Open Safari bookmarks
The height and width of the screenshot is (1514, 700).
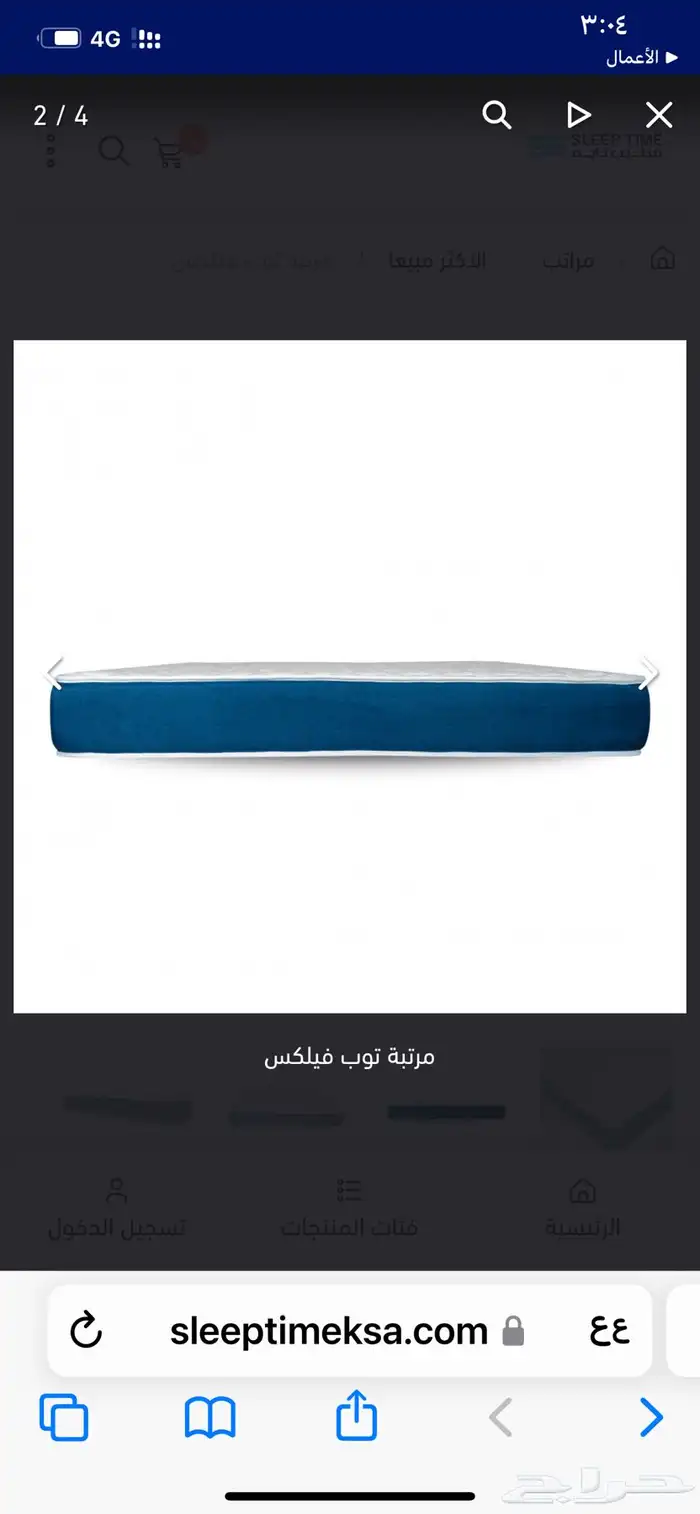pos(210,1417)
